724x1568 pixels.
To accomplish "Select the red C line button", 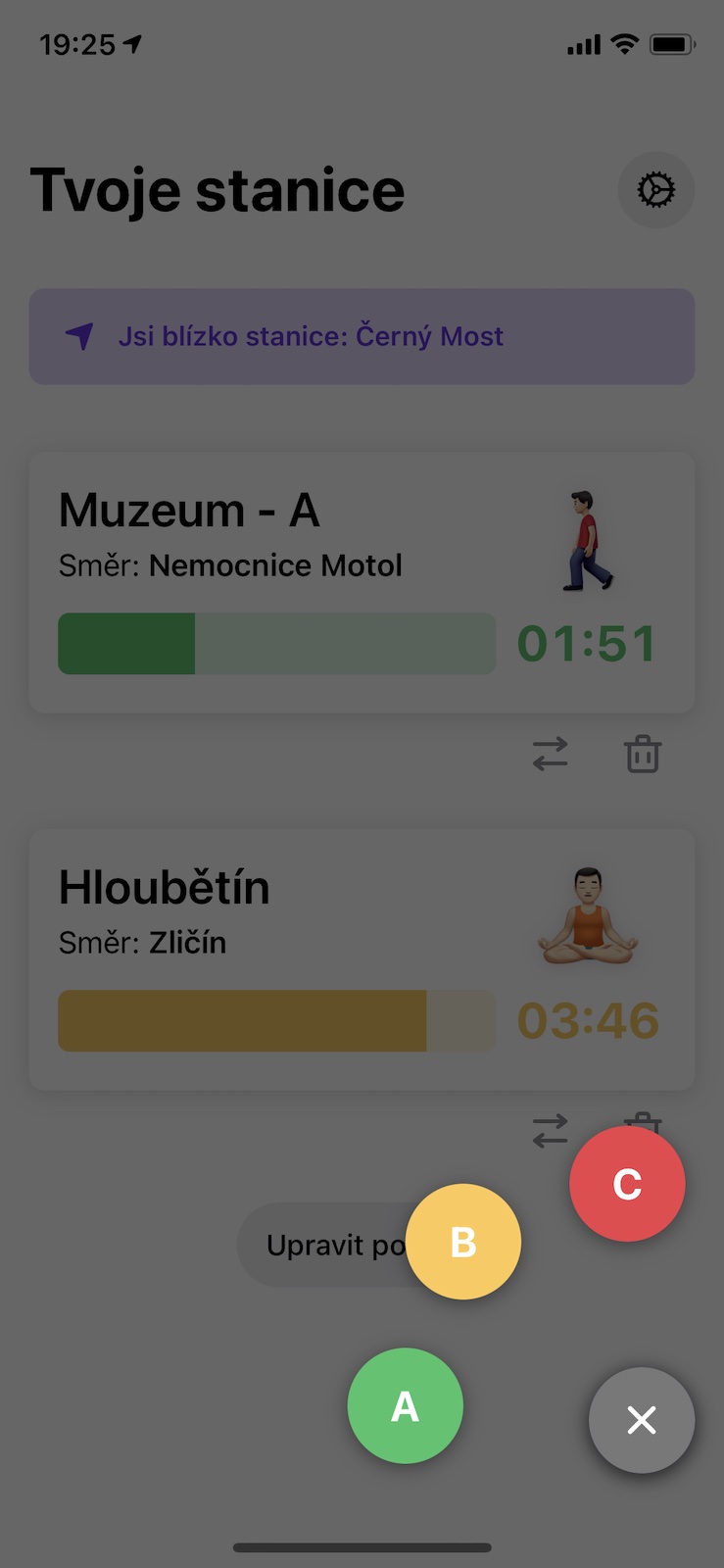I will tap(627, 1184).
